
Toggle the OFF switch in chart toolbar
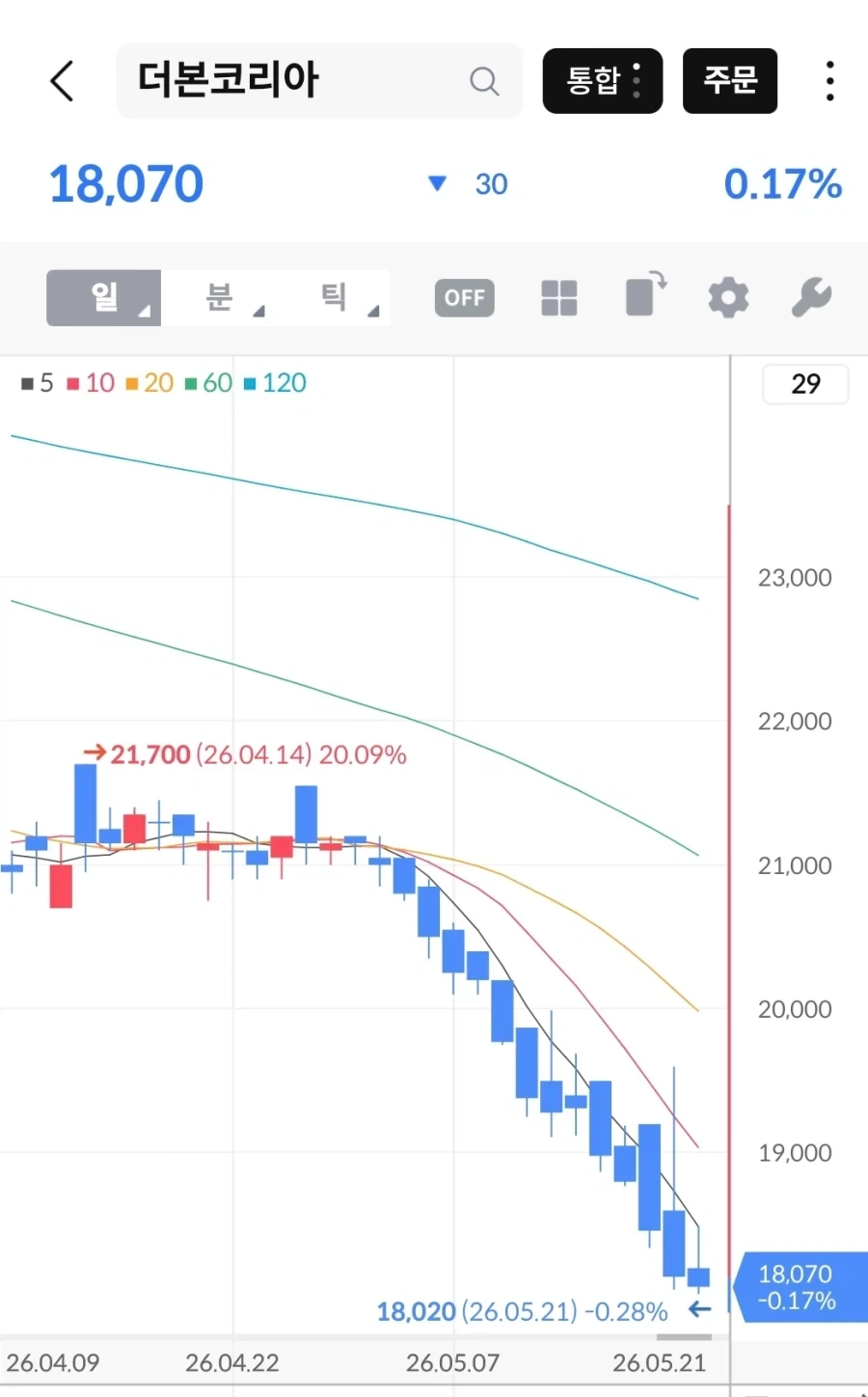pos(465,298)
